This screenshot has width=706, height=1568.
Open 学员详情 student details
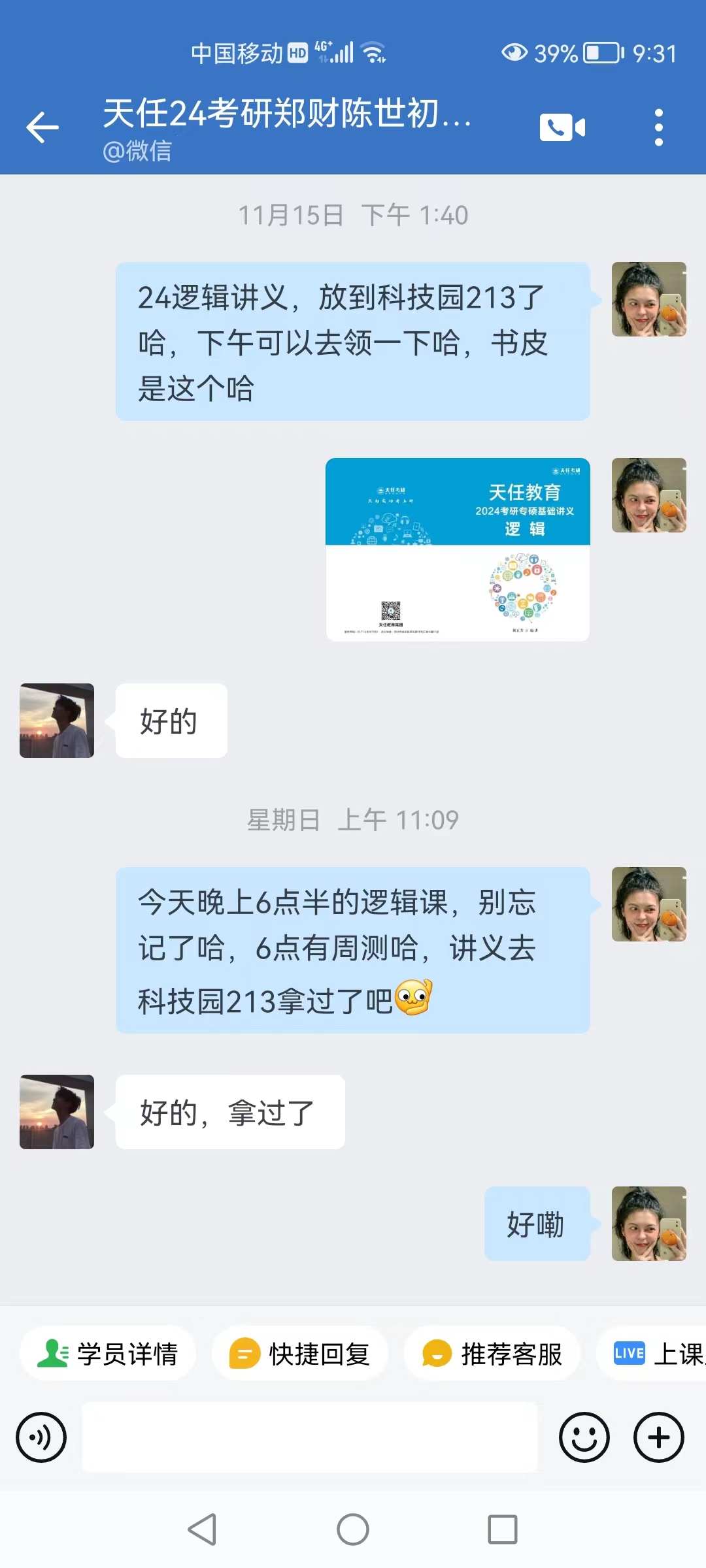pos(108,1353)
